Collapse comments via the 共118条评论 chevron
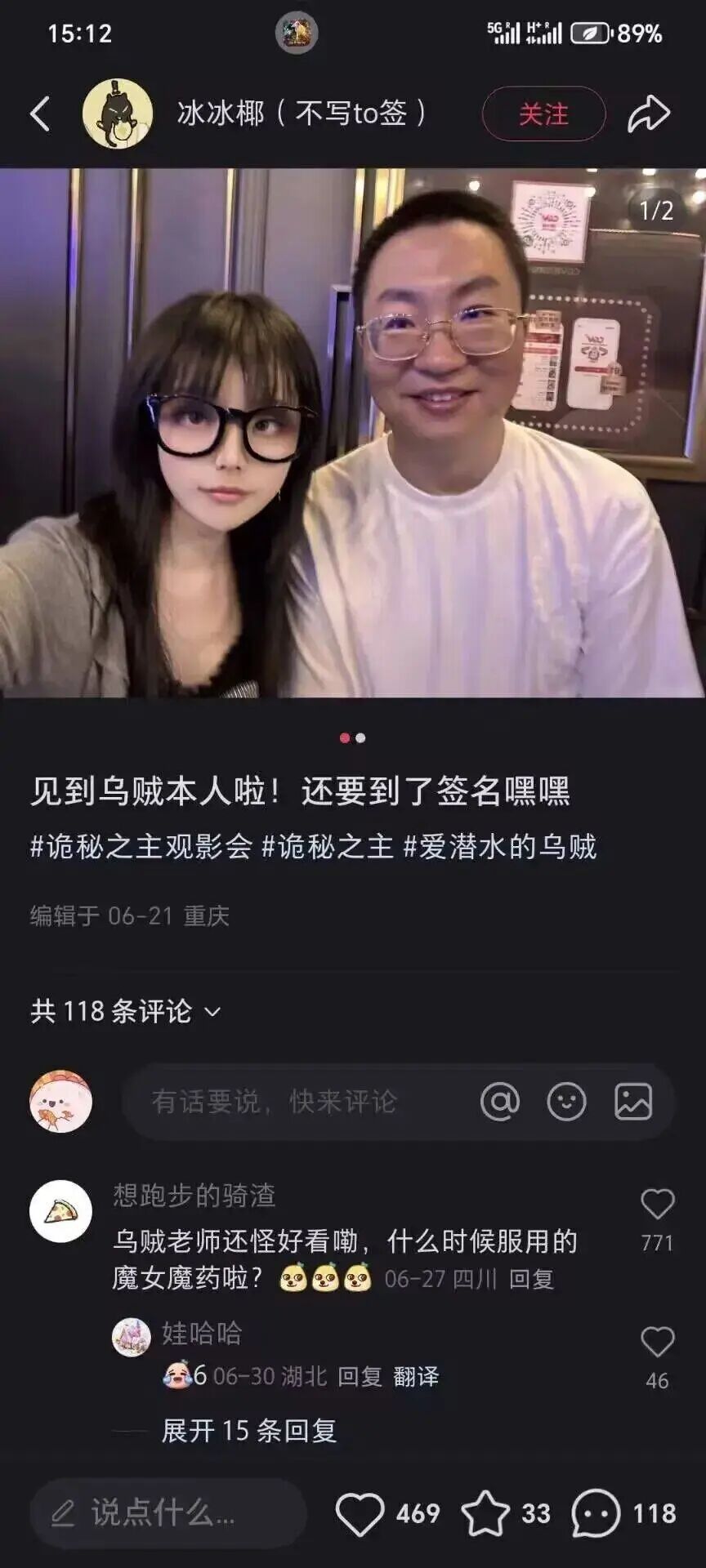 (x=214, y=1011)
